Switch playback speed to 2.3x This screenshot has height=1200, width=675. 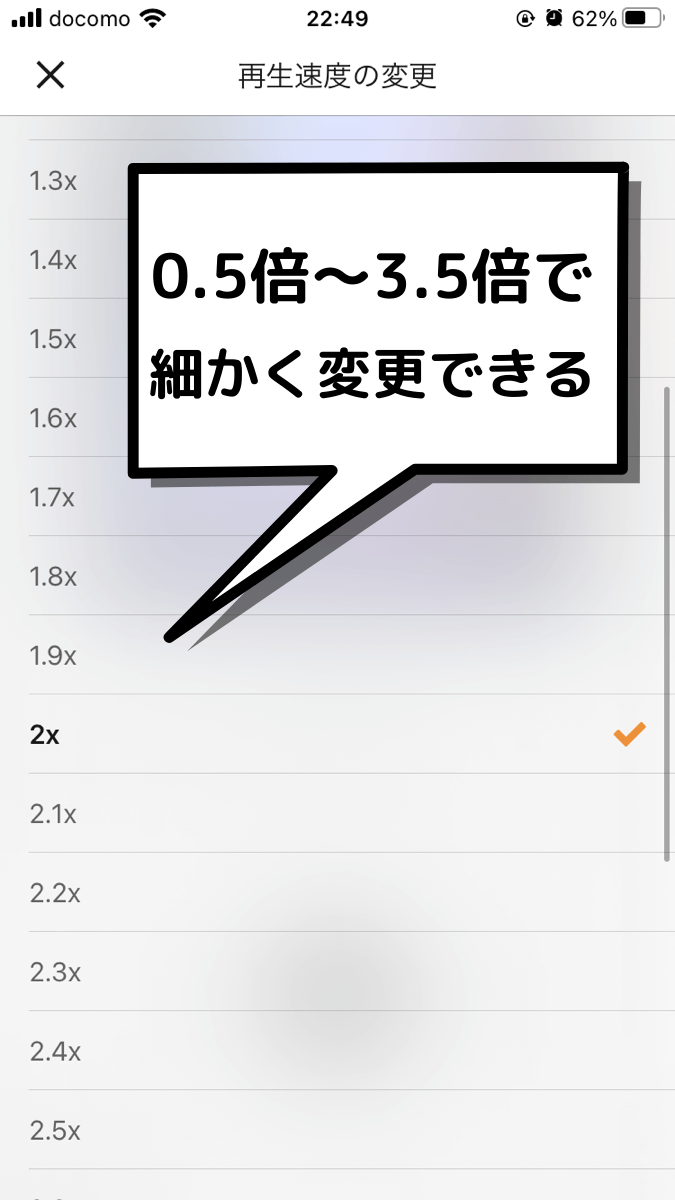[337, 971]
